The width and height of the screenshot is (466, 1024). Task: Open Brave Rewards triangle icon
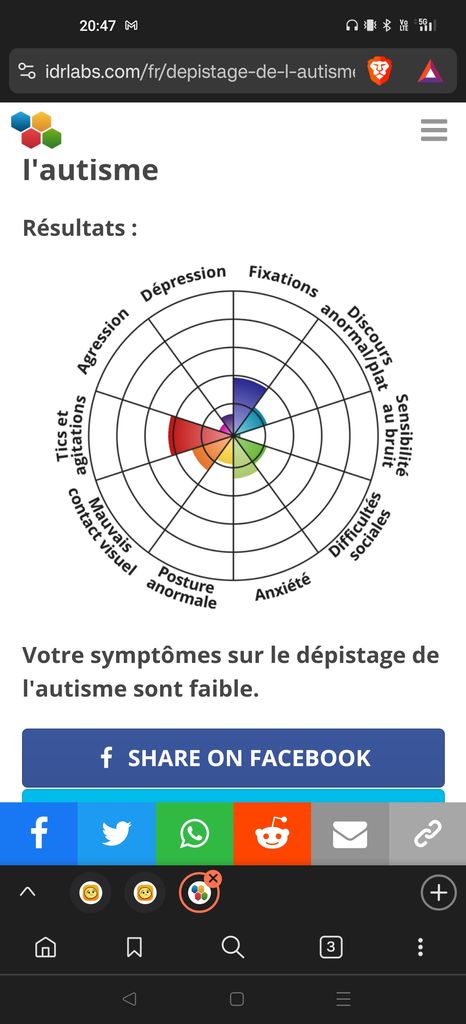pos(430,71)
